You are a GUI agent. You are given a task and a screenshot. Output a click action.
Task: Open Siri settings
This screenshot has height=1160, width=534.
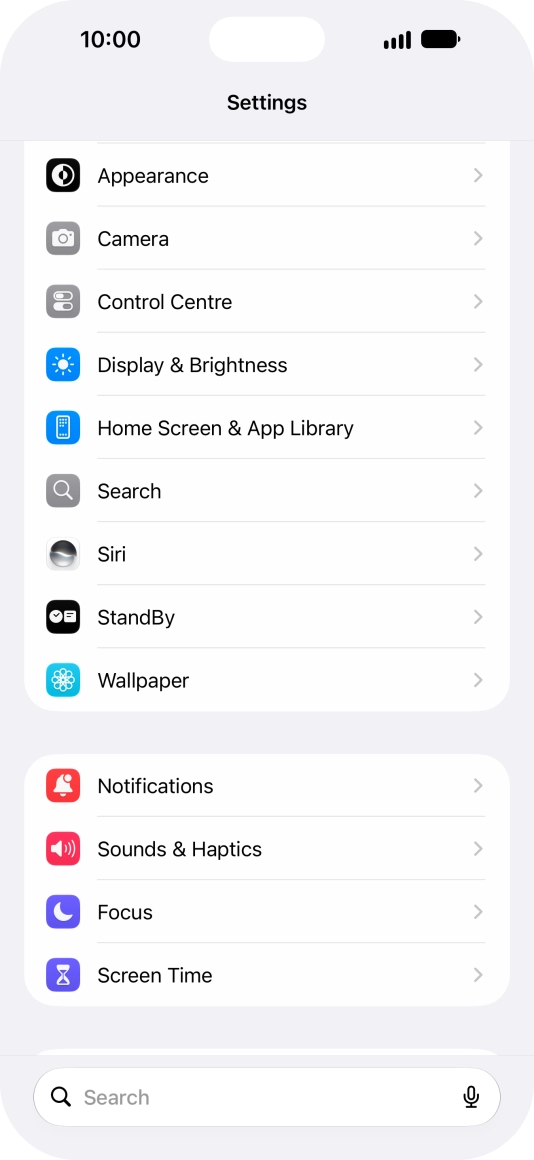(267, 553)
